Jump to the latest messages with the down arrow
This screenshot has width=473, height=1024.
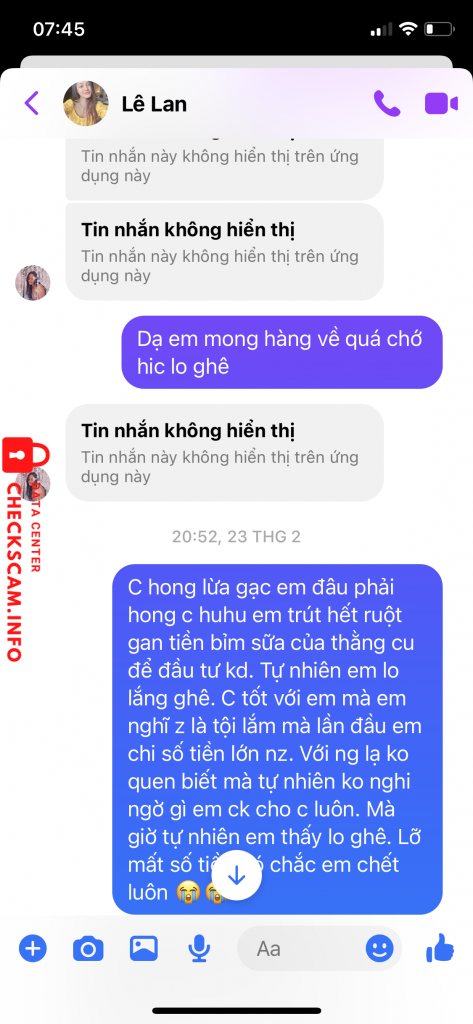pos(236,876)
